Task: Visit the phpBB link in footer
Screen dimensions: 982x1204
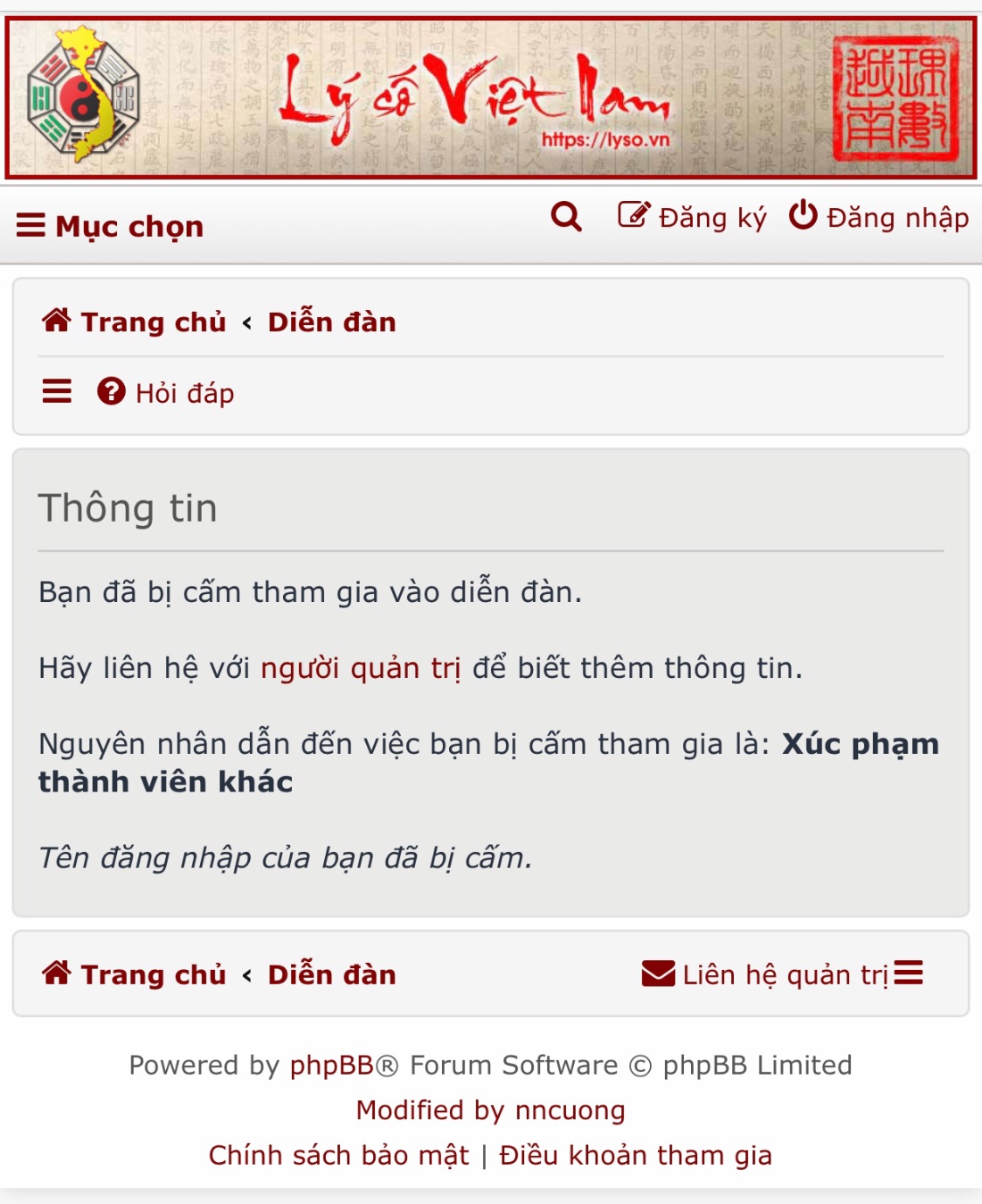Action: [x=331, y=1065]
